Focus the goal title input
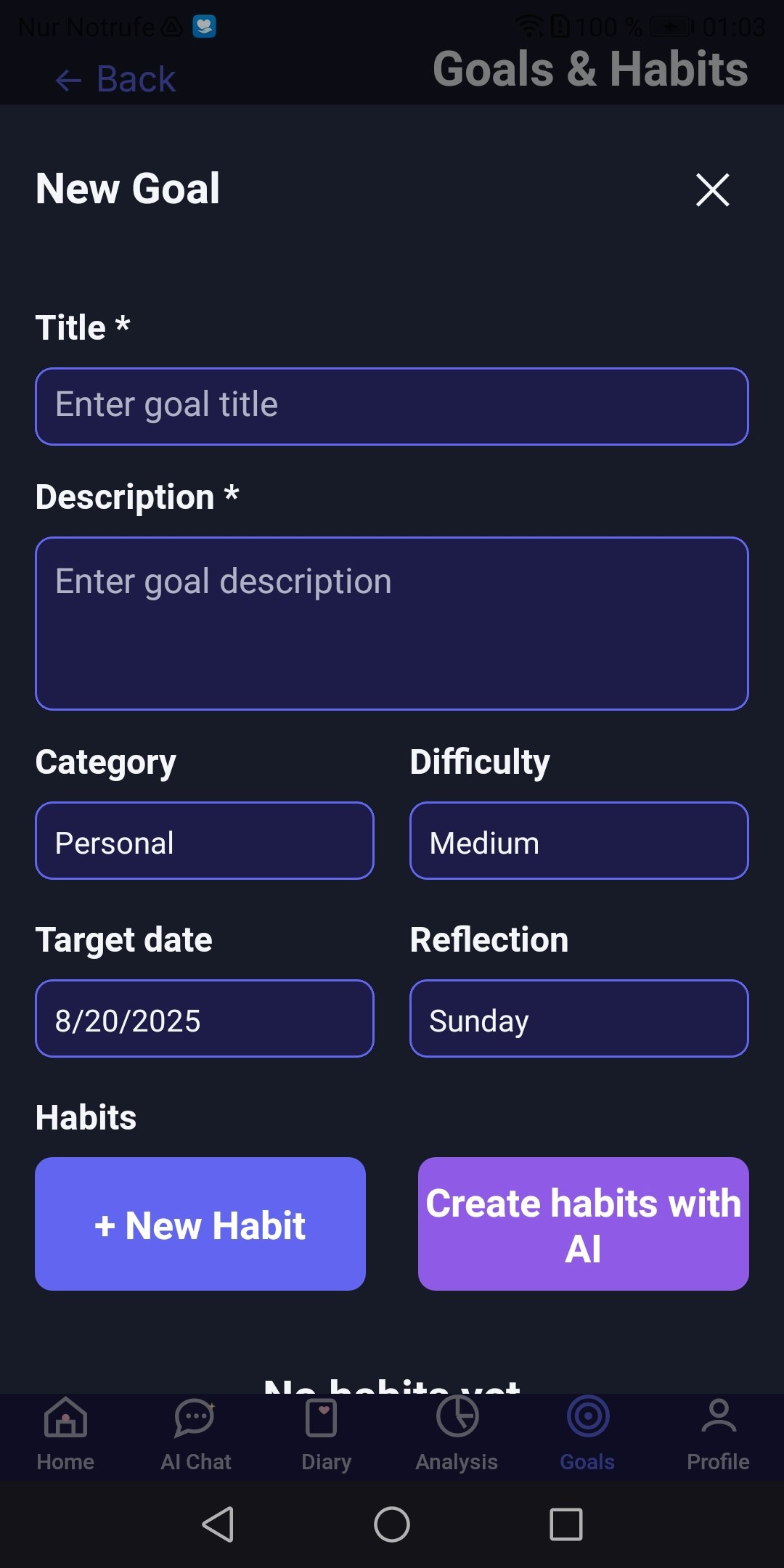The height and width of the screenshot is (1568, 784). click(x=392, y=405)
